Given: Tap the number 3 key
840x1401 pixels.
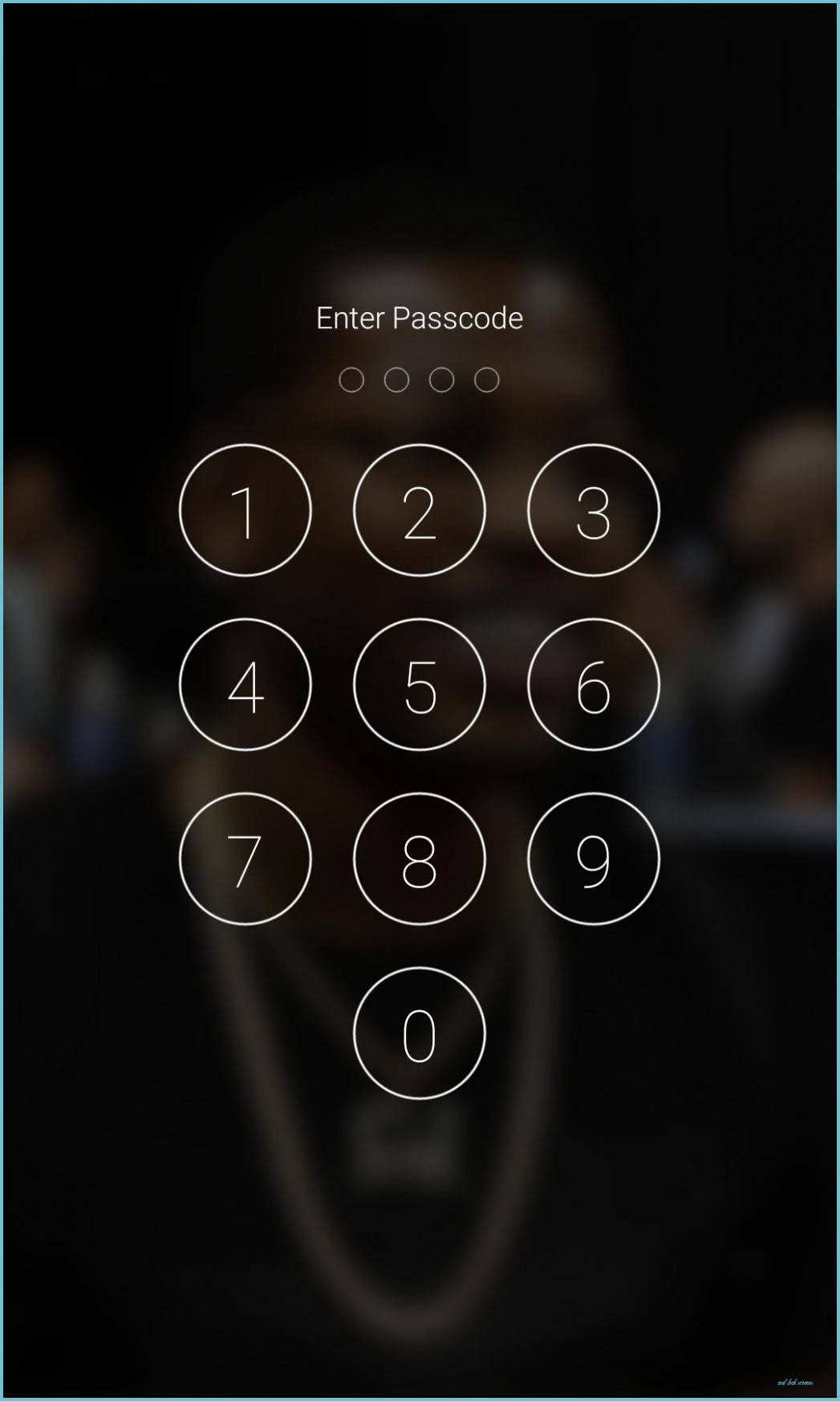Looking at the screenshot, I should click(593, 510).
